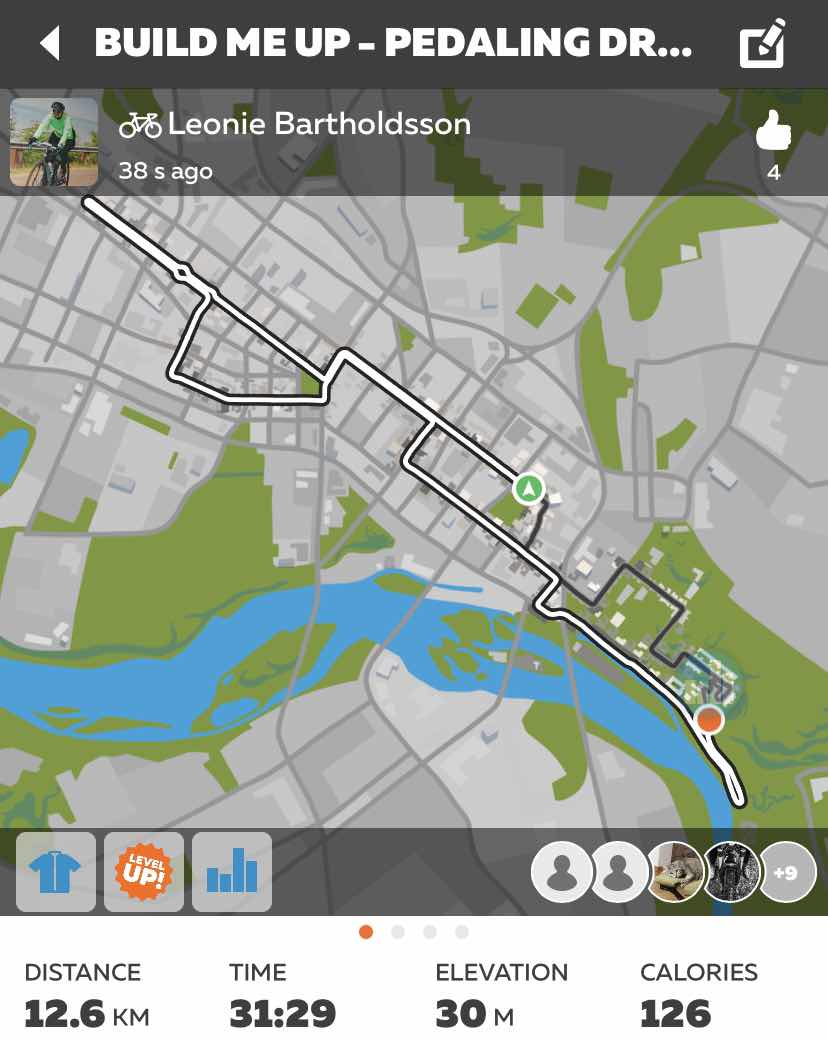828x1040 pixels.
Task: View the +9 more riders
Action: (x=788, y=872)
